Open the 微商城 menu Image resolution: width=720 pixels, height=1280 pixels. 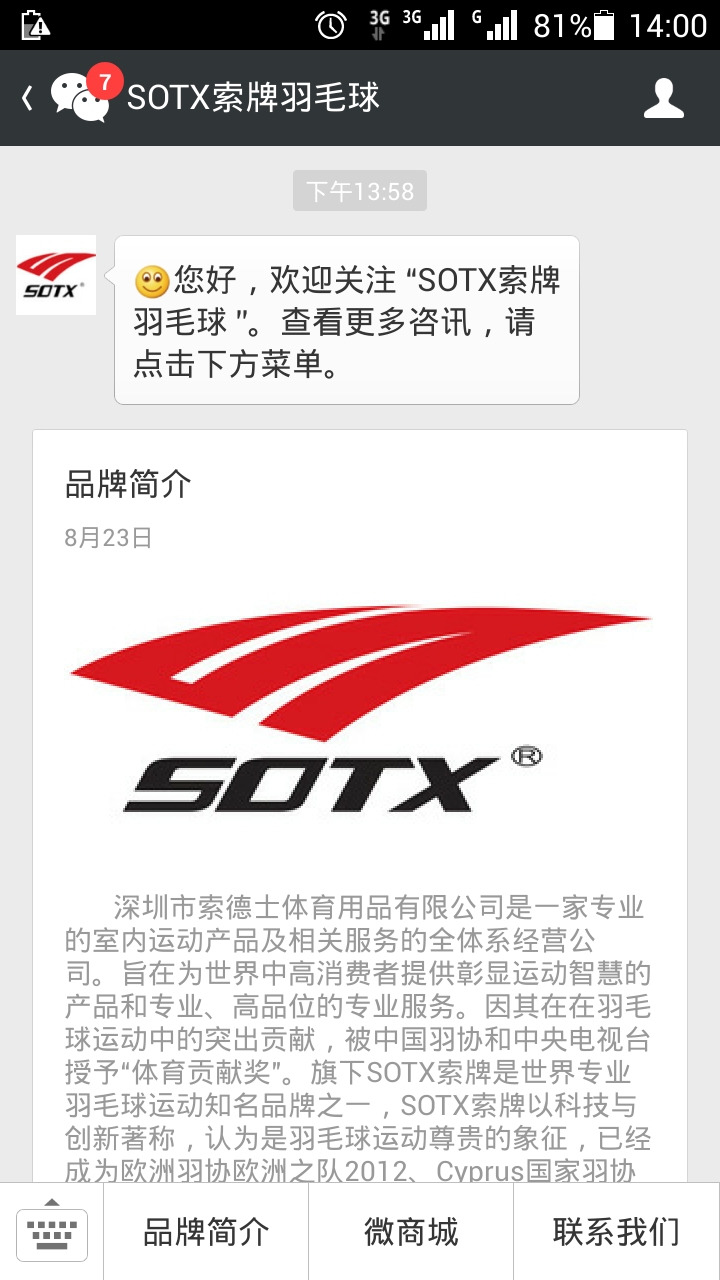point(411,1232)
